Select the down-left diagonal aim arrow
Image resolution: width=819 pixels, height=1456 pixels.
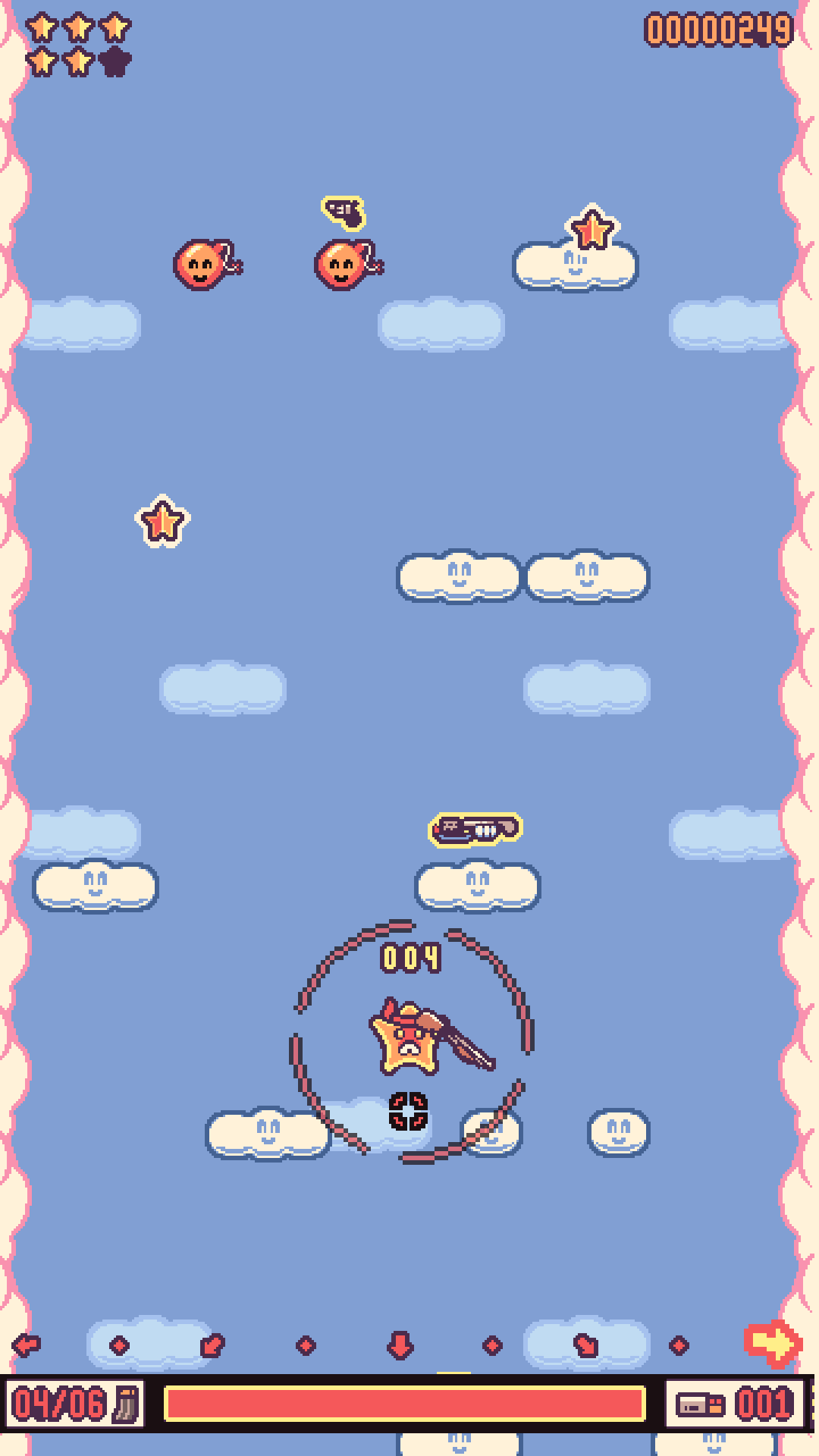212,1345
